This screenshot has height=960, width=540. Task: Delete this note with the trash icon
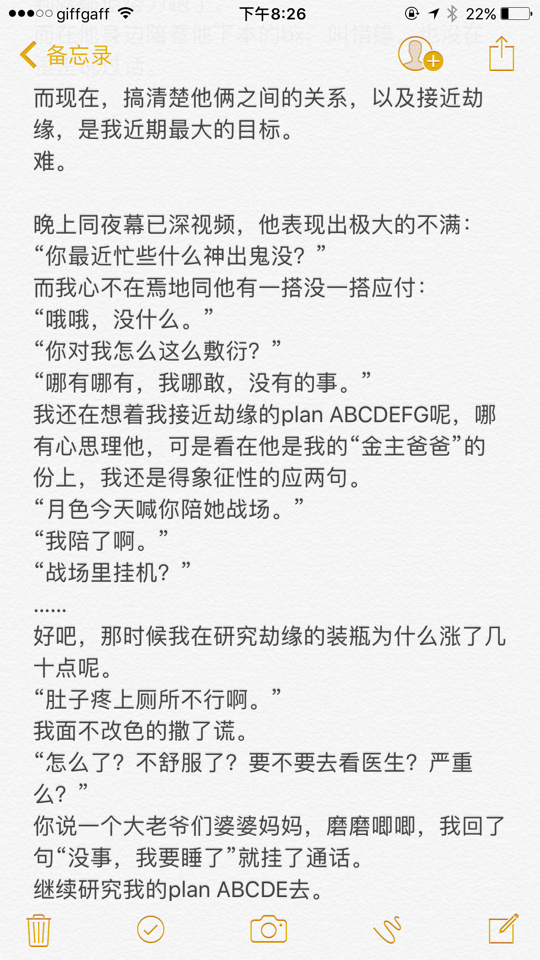[x=38, y=929]
